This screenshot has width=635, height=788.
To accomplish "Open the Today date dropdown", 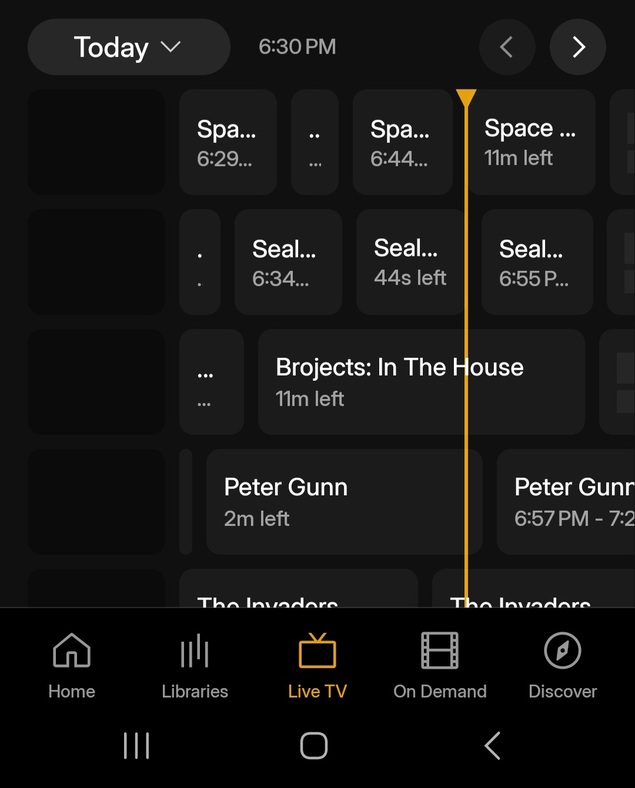I will click(x=128, y=47).
